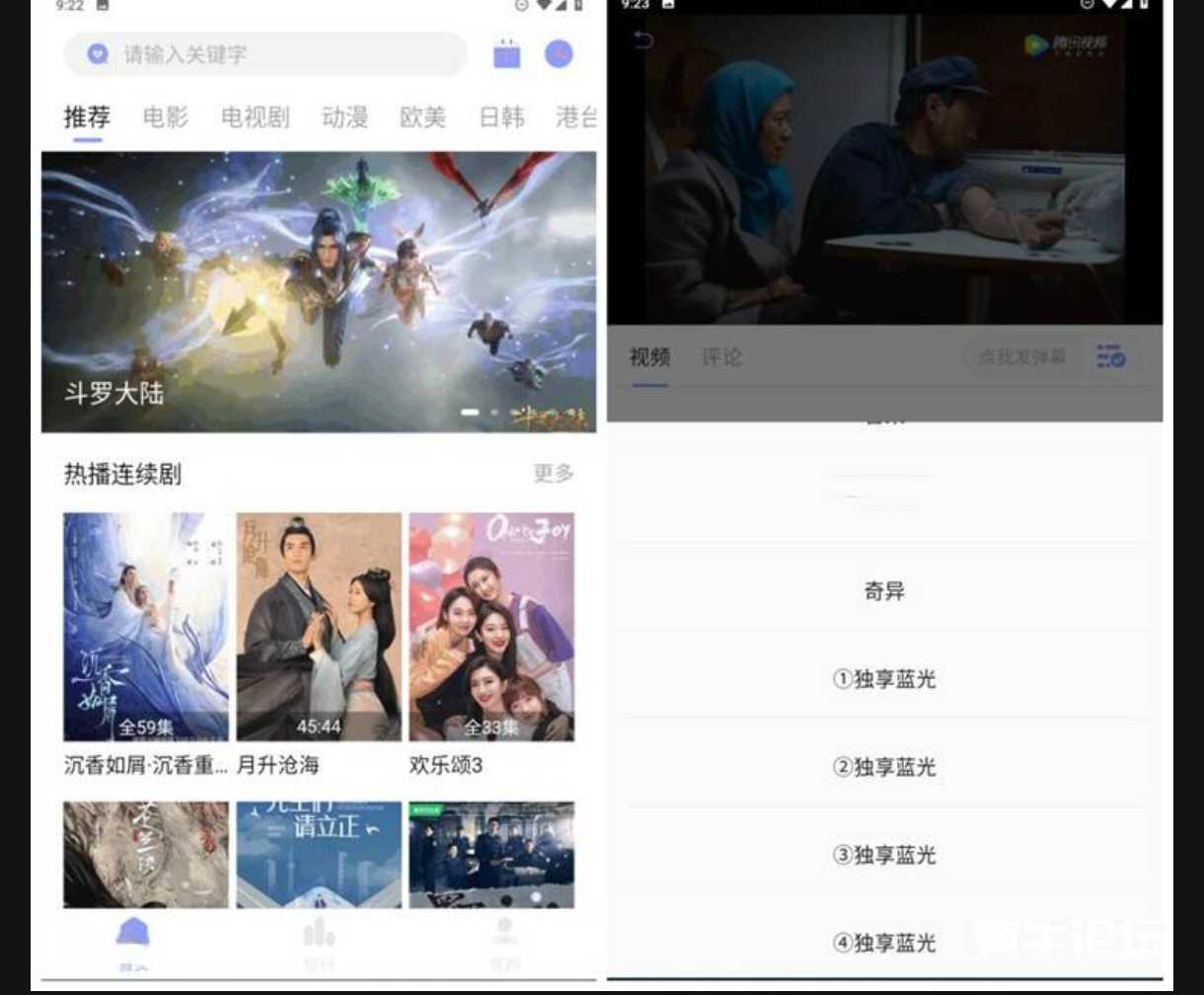
Task: Tap 更多 next to 热播连续剧
Action: [x=554, y=474]
